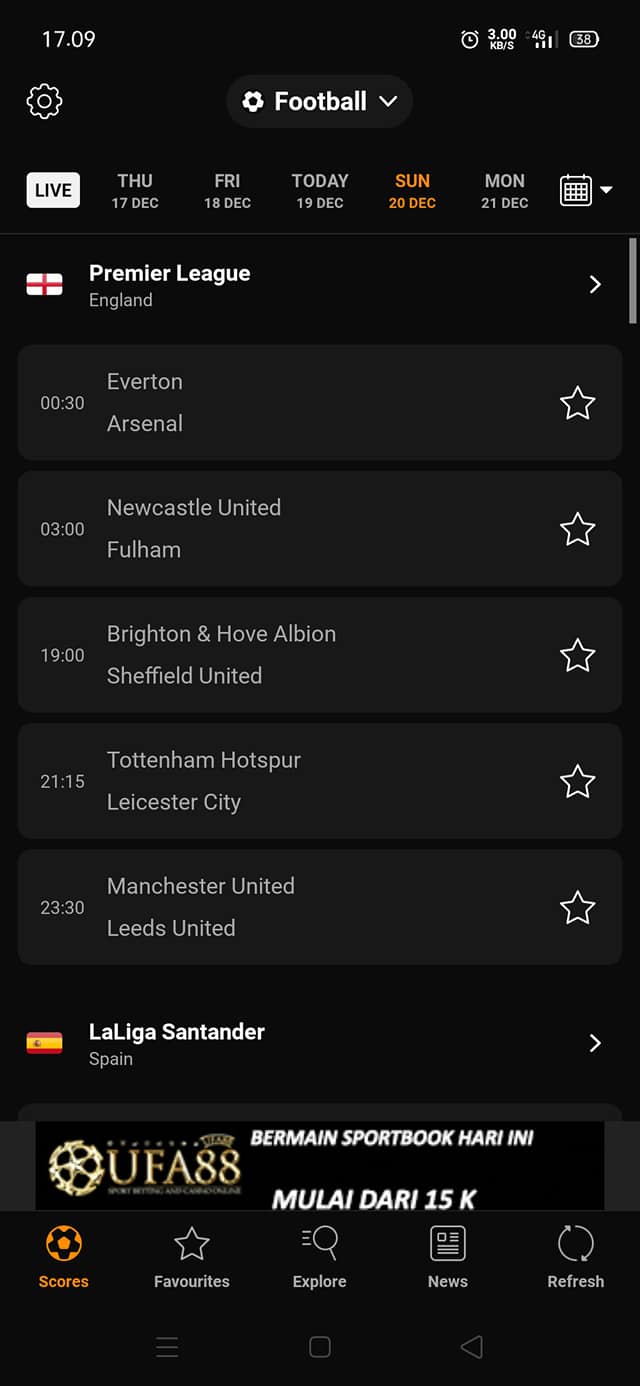Go to TODAY 19 DEC matches
The width and height of the screenshot is (640, 1386).
(x=320, y=190)
